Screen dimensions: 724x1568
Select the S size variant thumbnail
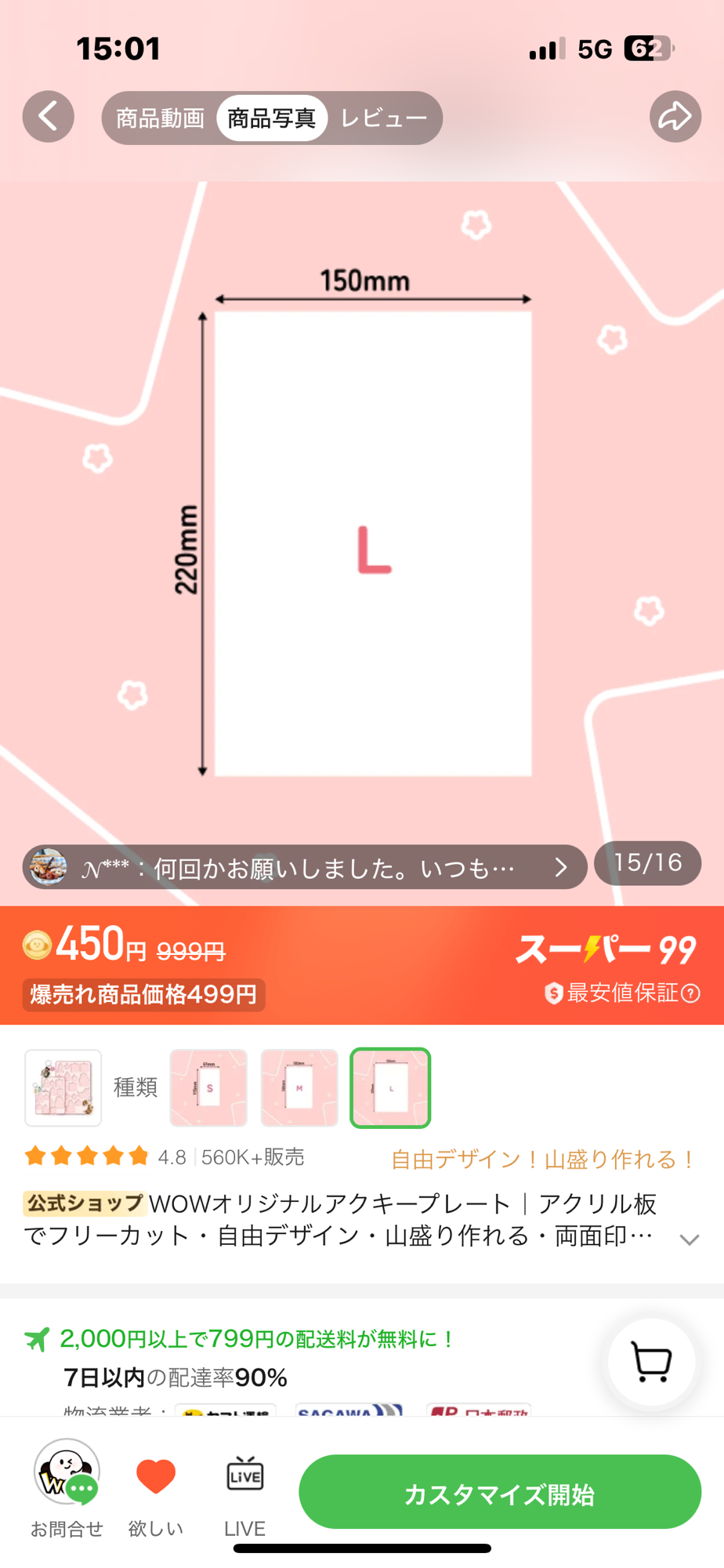pyautogui.click(x=208, y=1087)
